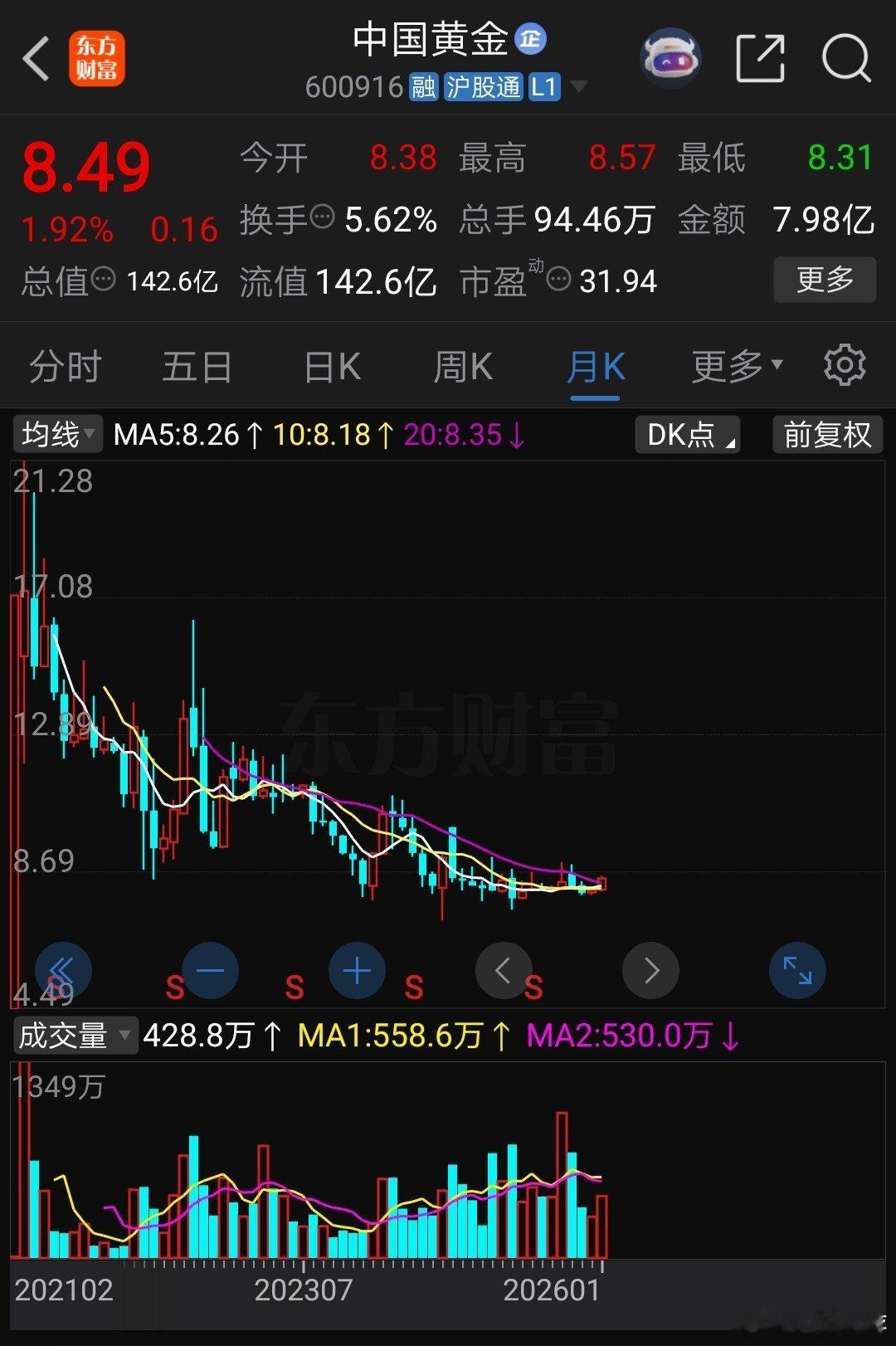Open the AI assistant robot icon
Viewport: 896px width, 1346px height.
[670, 56]
